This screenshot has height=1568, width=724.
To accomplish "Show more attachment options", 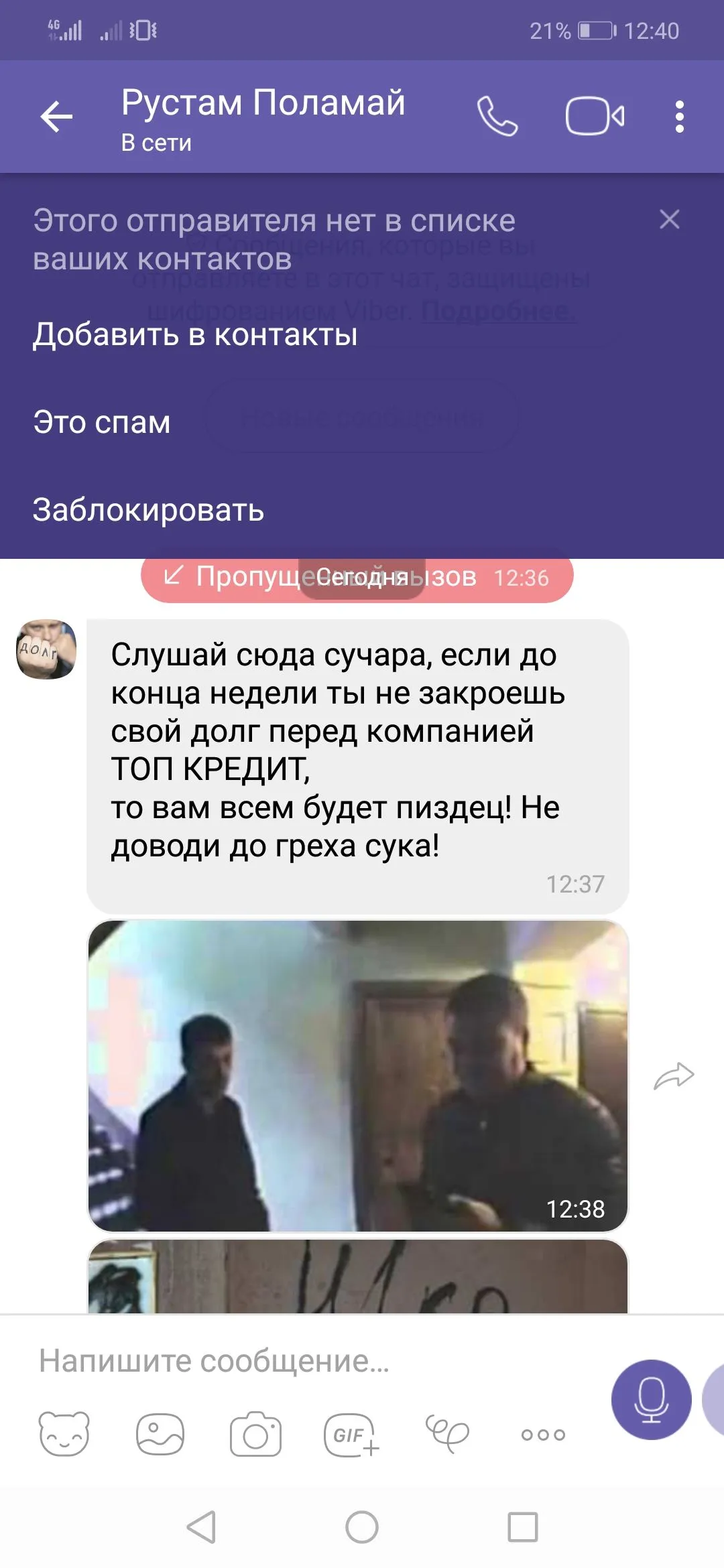I will [543, 1434].
